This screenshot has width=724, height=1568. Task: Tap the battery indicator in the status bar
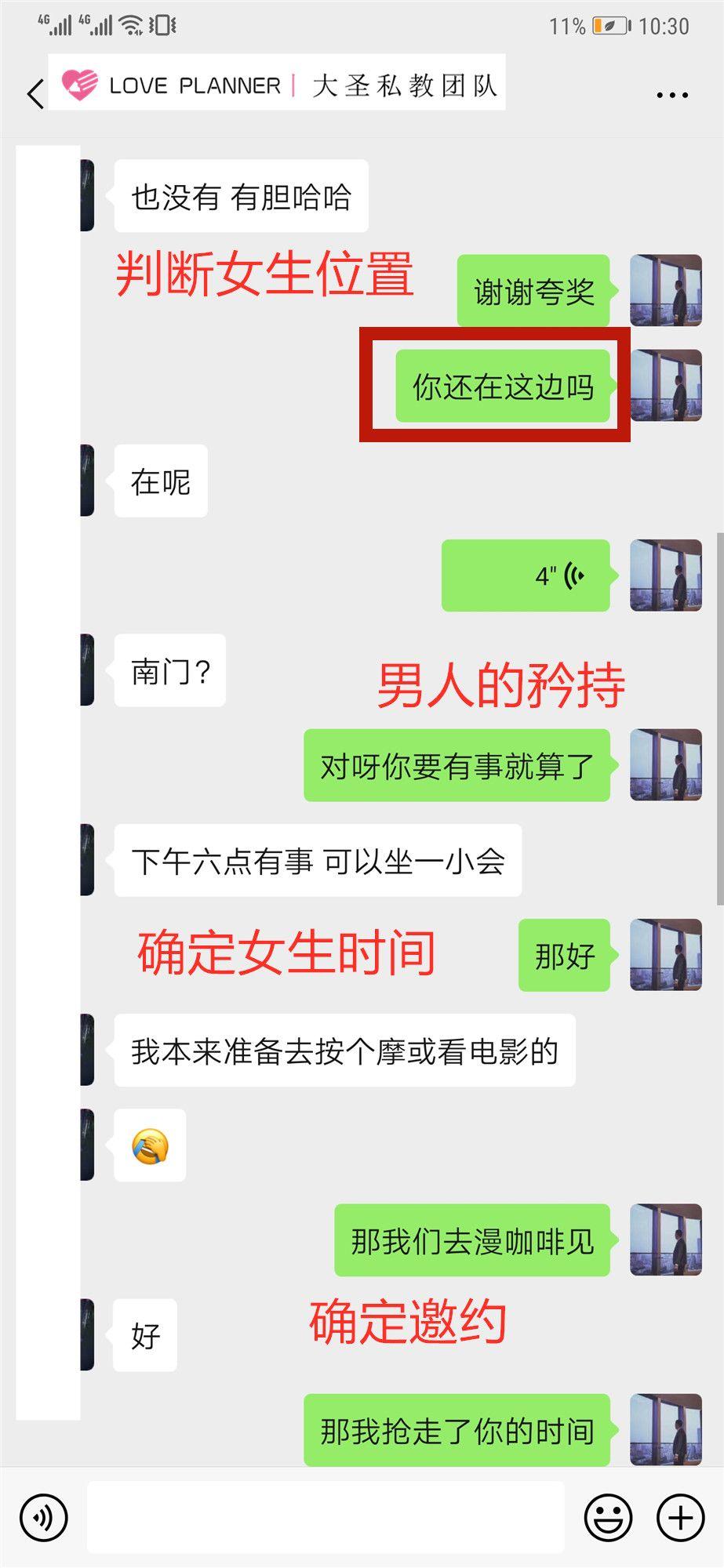click(x=614, y=26)
